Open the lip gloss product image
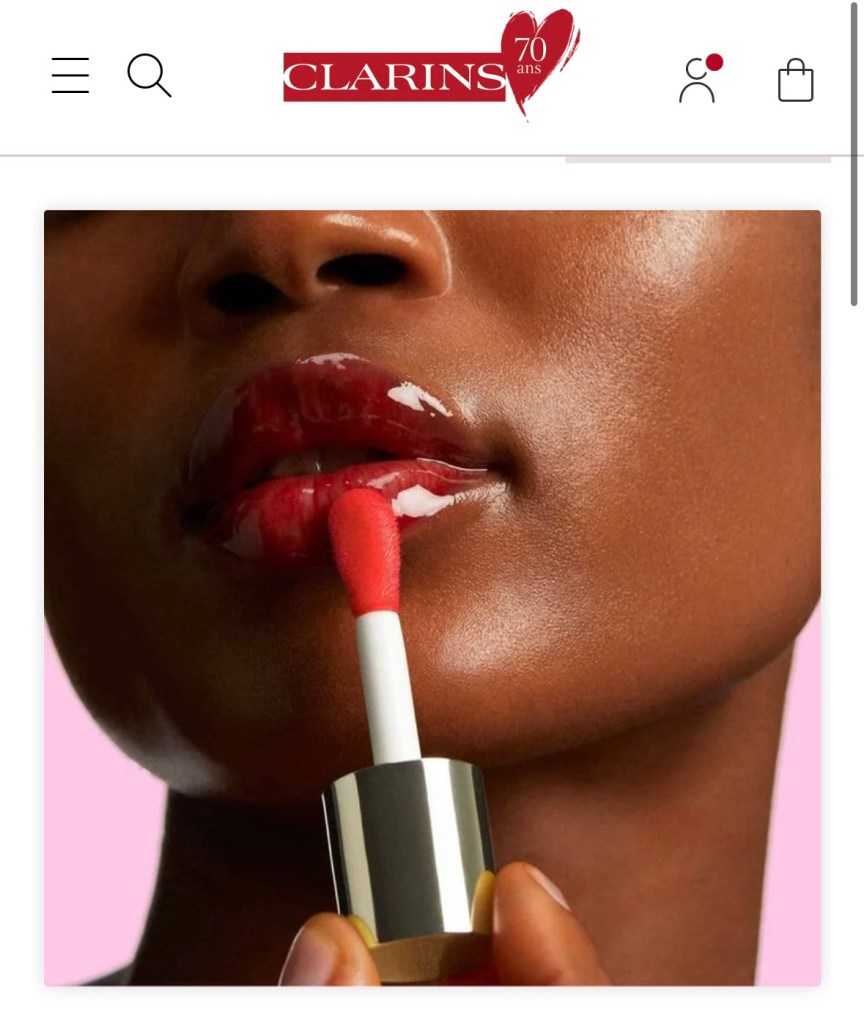Viewport: 864px width, 1023px height. pos(432,597)
